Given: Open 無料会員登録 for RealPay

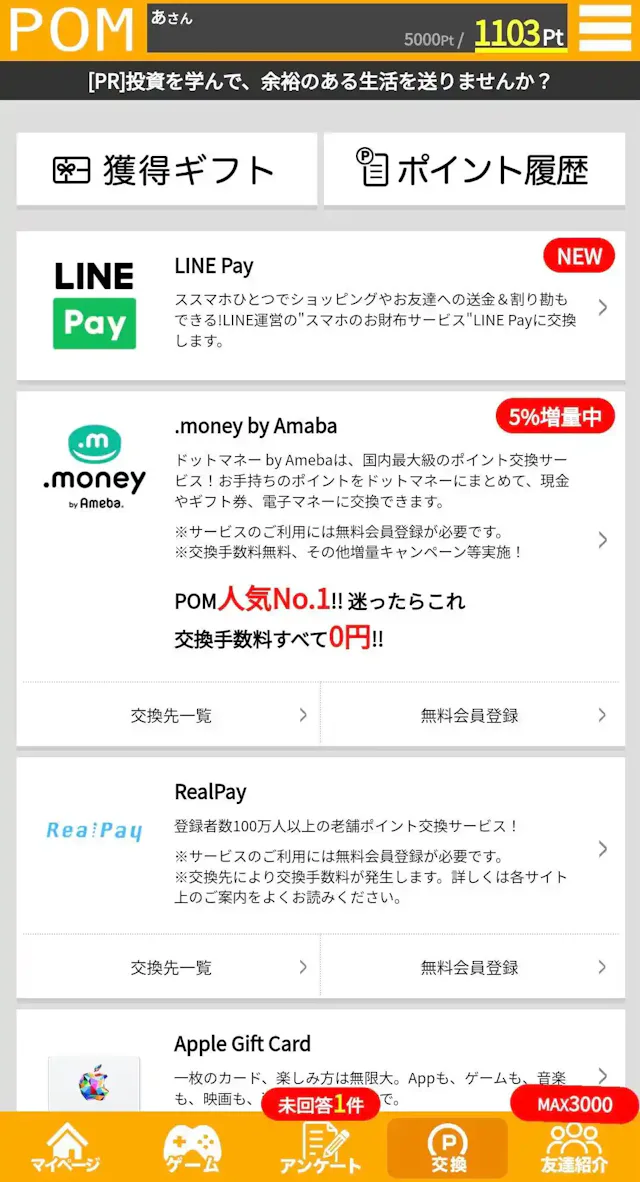Looking at the screenshot, I should point(470,967).
